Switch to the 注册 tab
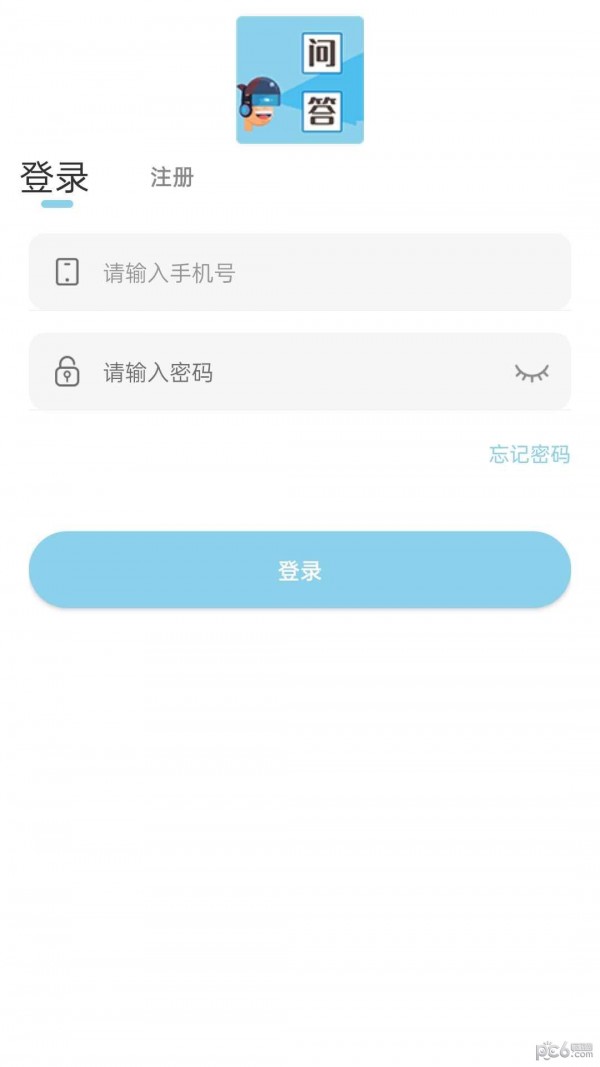Viewport: 600px width, 1067px height. (172, 178)
